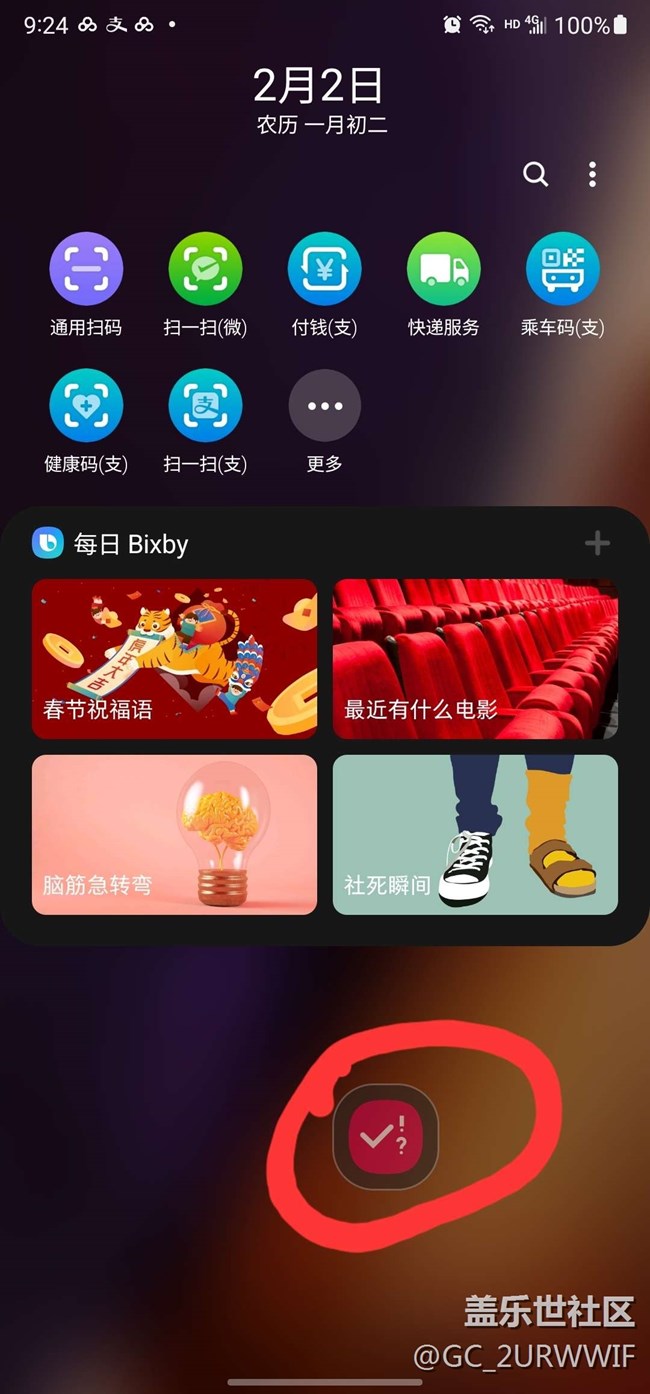Add a card with the Bixby plus icon

point(597,543)
